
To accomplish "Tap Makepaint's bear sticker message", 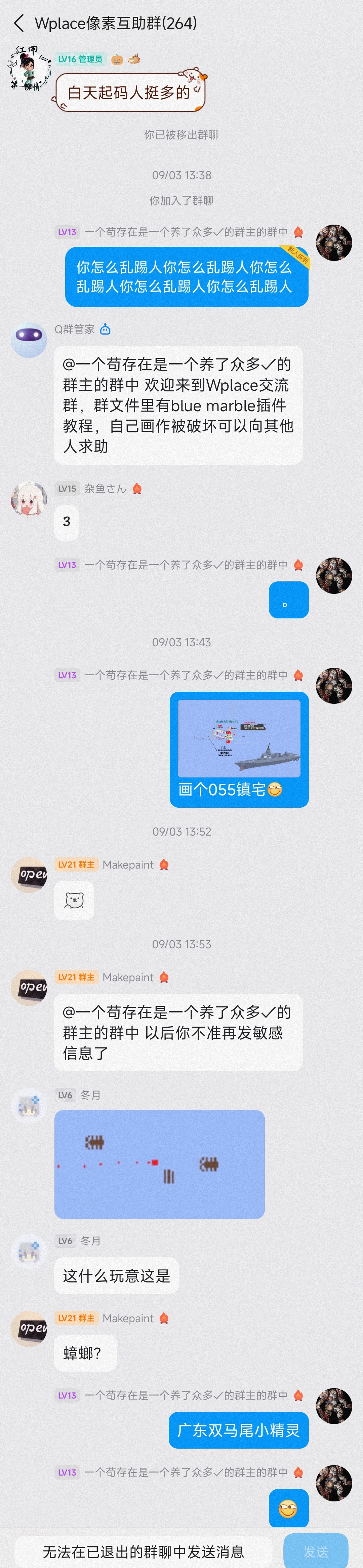I will pos(74,900).
